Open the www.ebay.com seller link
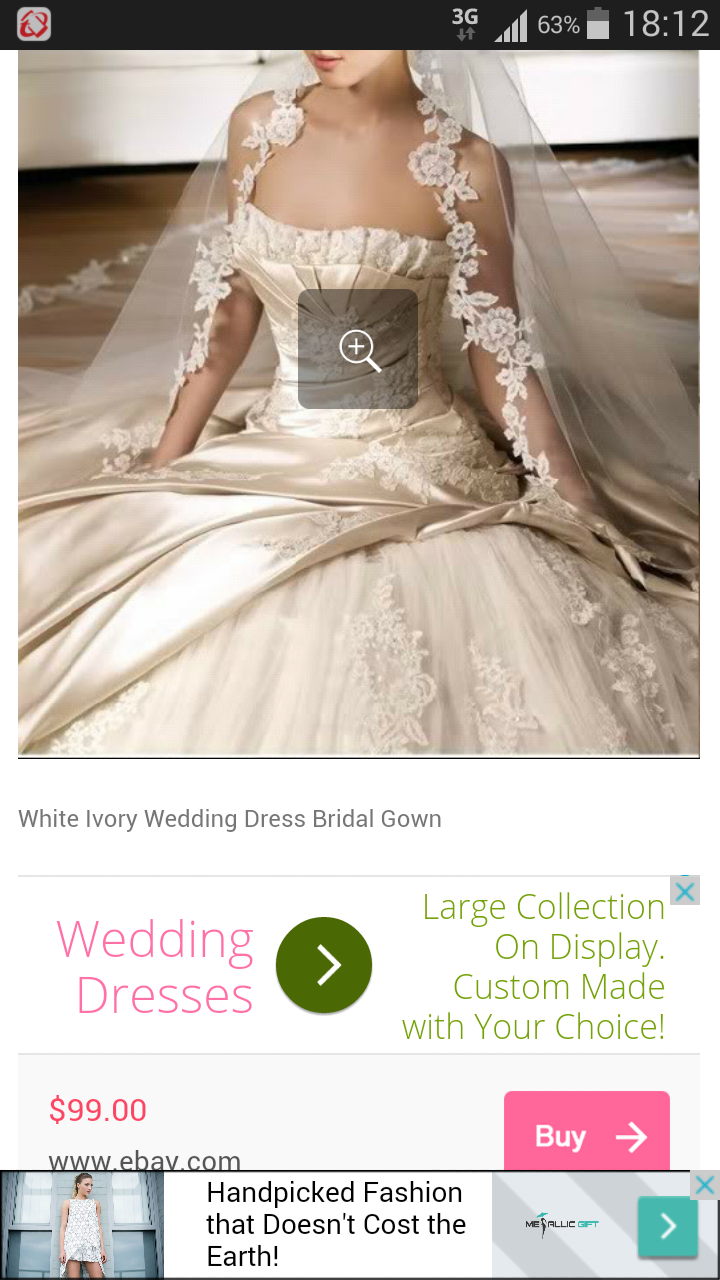Viewport: 720px width, 1280px height. click(145, 1161)
